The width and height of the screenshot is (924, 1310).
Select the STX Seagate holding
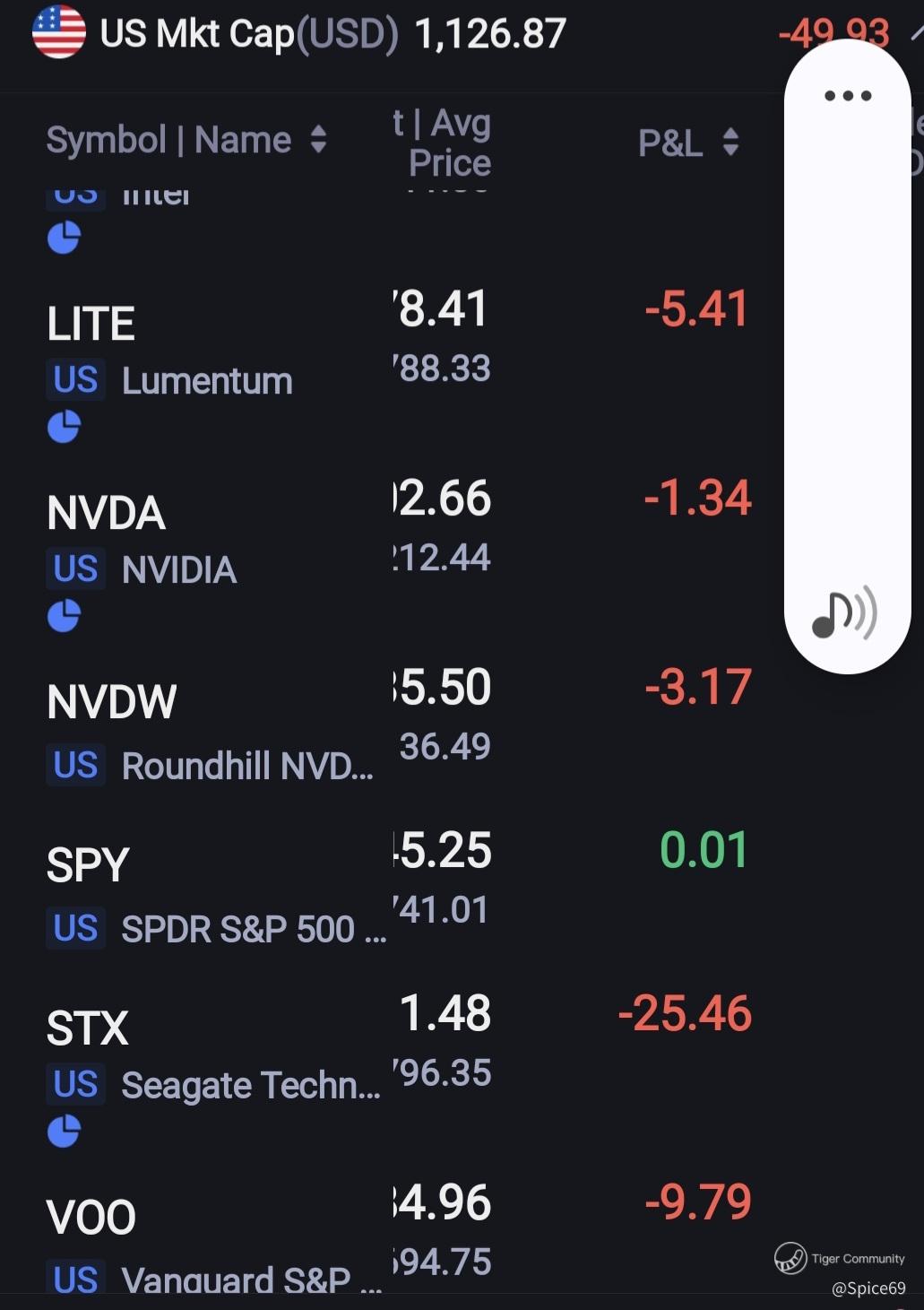[x=394, y=1067]
